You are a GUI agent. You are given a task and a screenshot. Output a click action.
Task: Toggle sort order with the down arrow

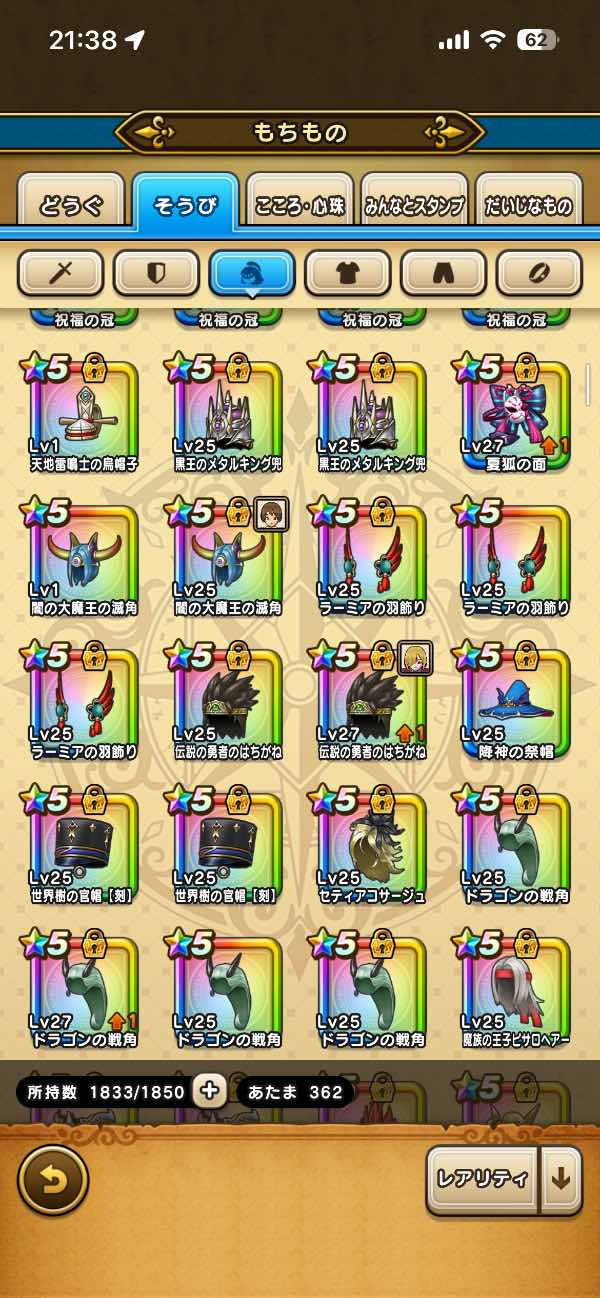(561, 1180)
